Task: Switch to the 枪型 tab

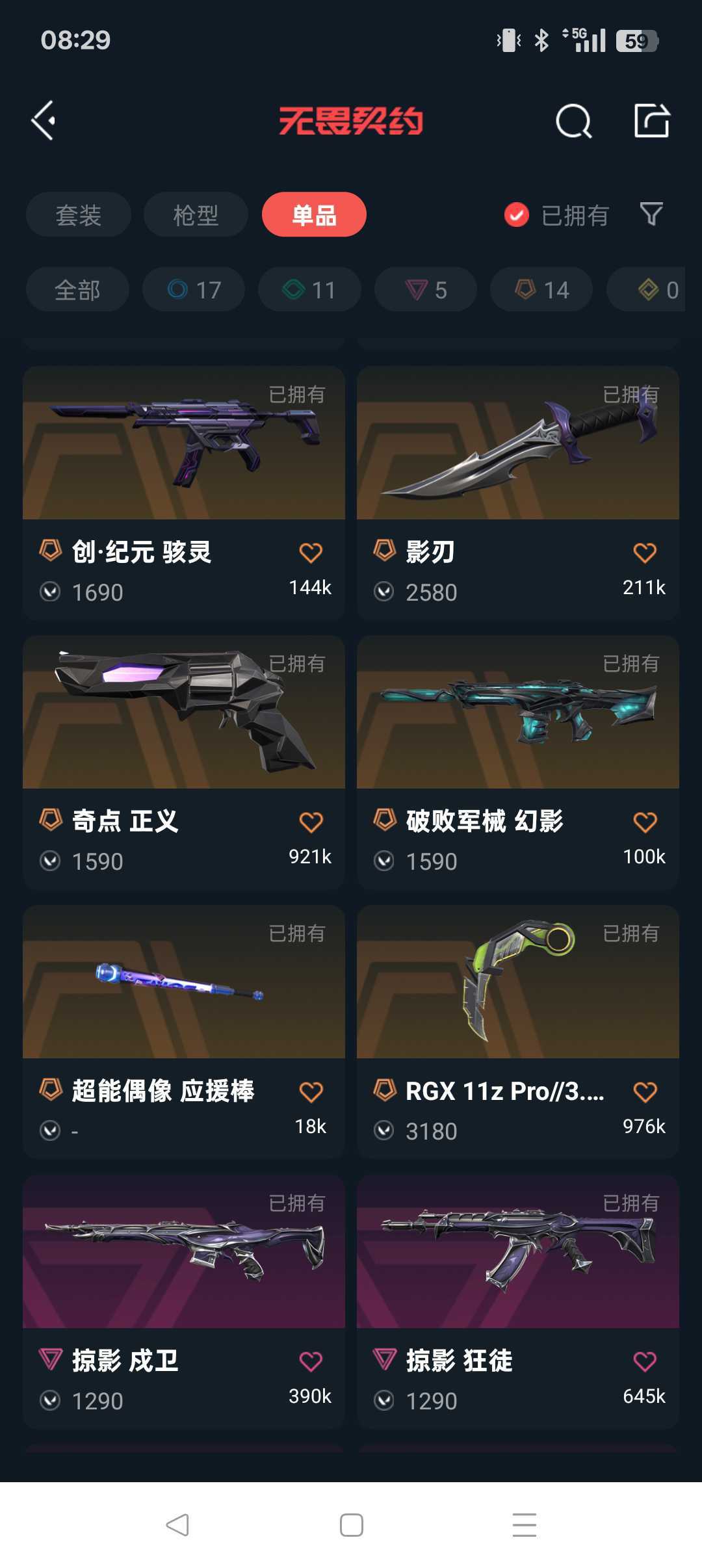Action: pyautogui.click(x=196, y=215)
